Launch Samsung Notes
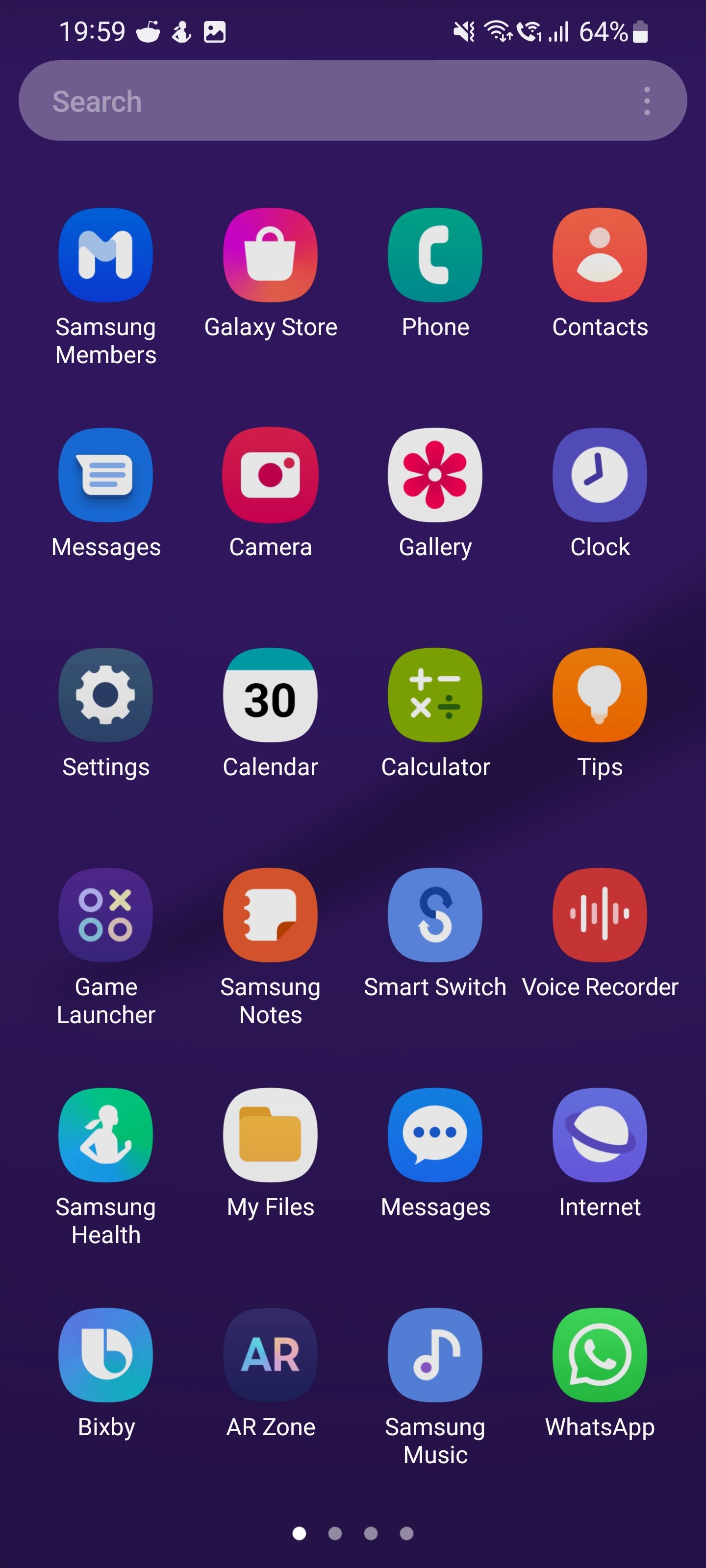Image resolution: width=706 pixels, height=1568 pixels. 271,915
